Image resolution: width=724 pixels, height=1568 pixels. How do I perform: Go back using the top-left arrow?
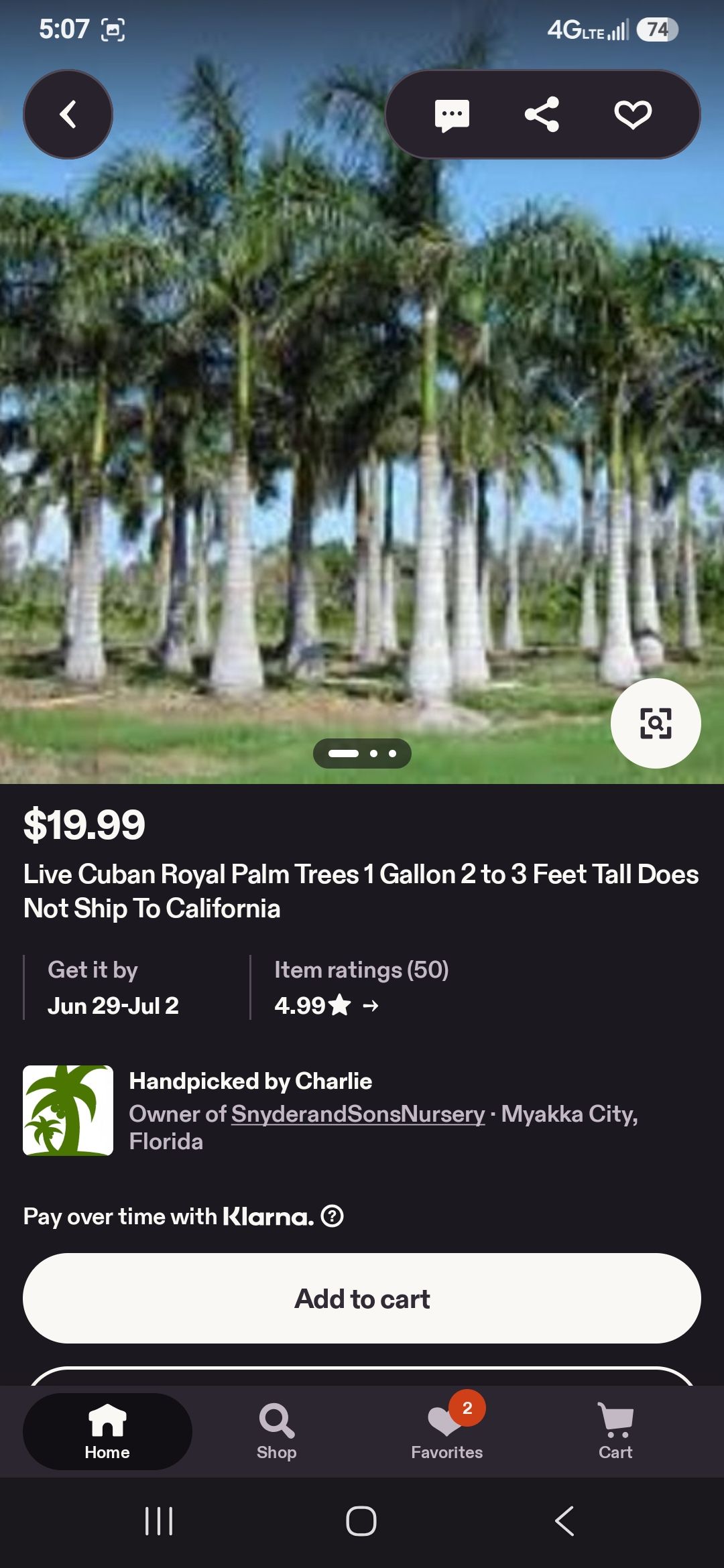68,115
